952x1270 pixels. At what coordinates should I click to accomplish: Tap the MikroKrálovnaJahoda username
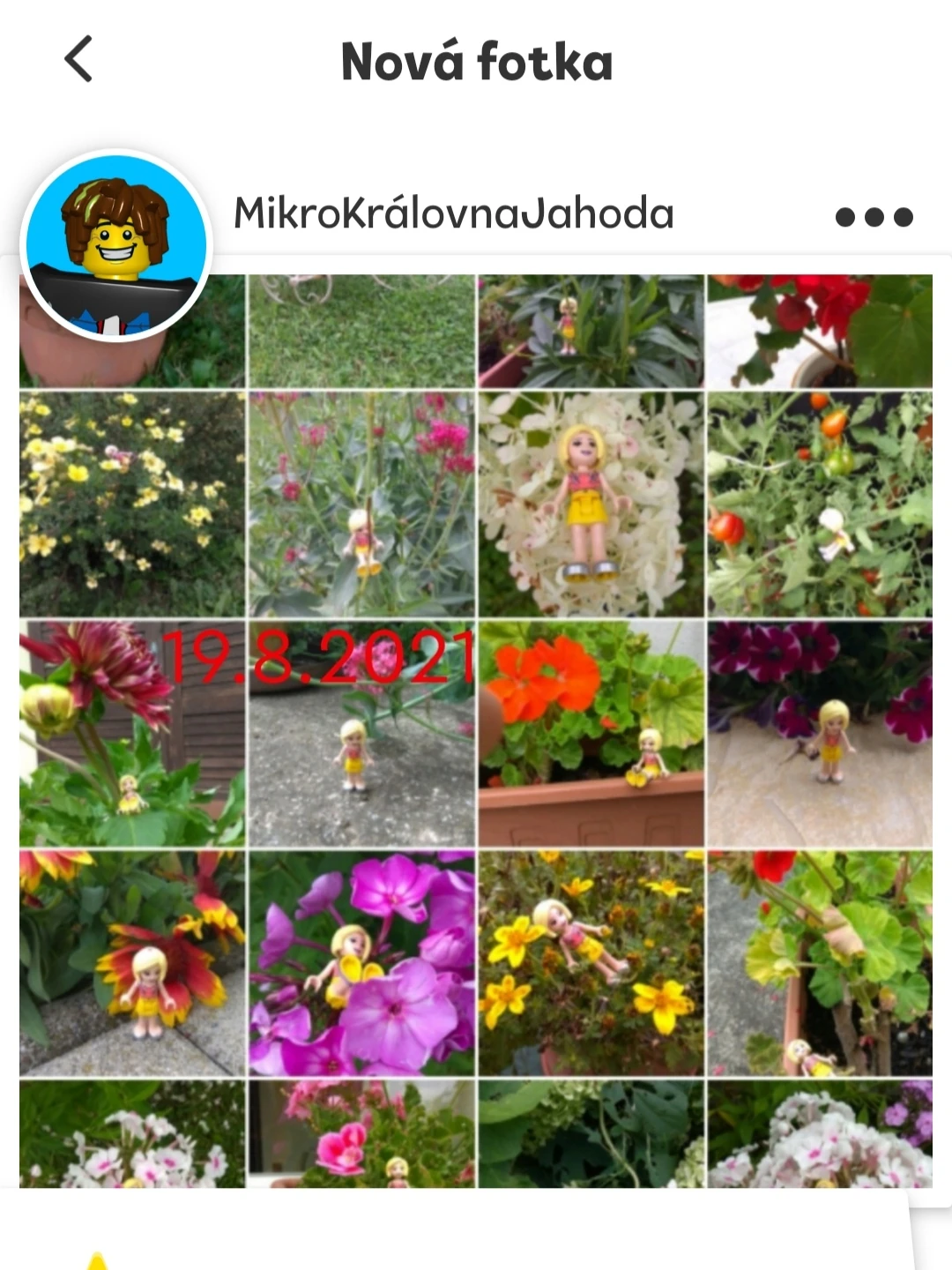[453, 213]
